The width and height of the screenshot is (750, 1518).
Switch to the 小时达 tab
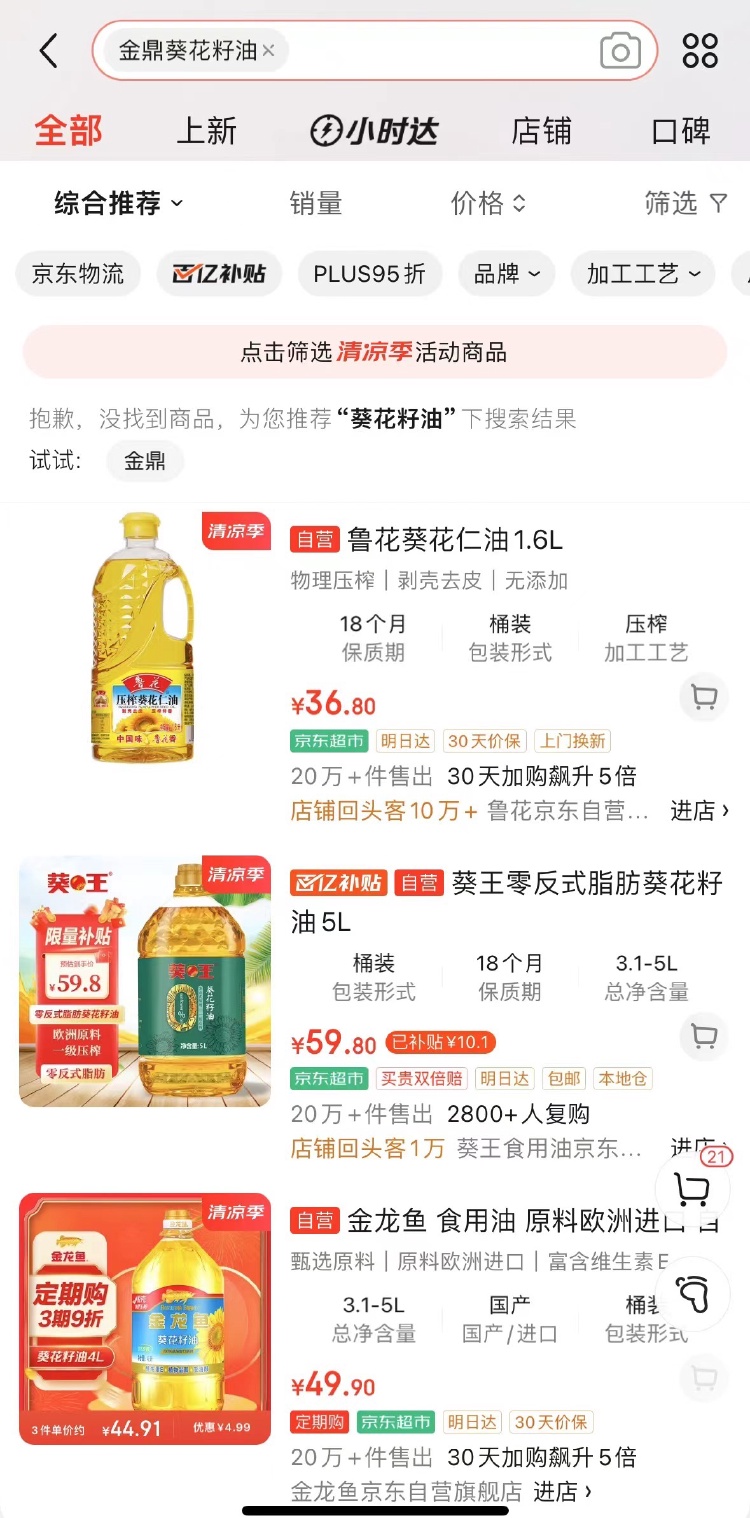(374, 131)
